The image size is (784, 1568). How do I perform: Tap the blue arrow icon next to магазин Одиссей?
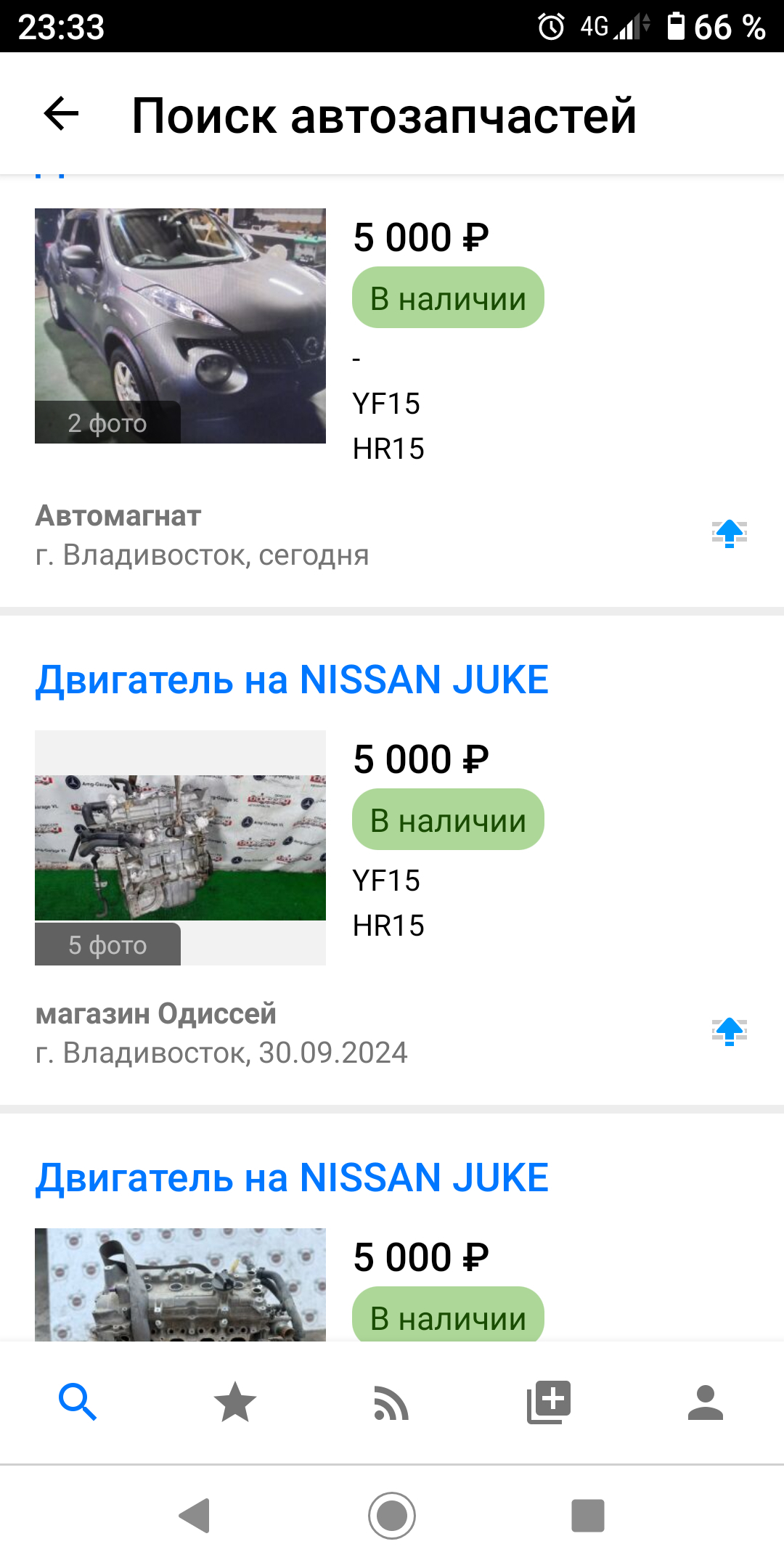tap(730, 1032)
